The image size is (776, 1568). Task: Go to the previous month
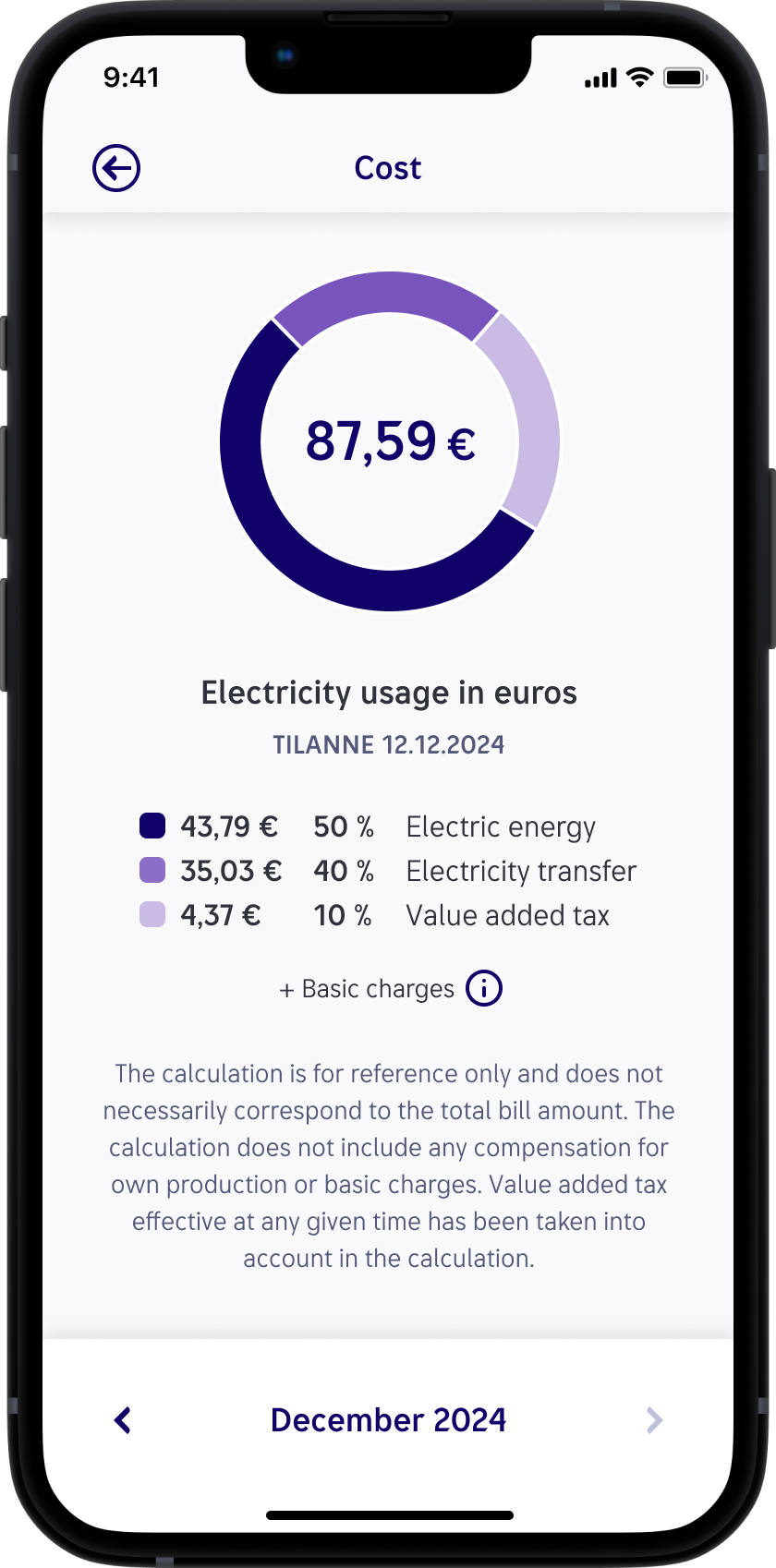click(123, 1420)
